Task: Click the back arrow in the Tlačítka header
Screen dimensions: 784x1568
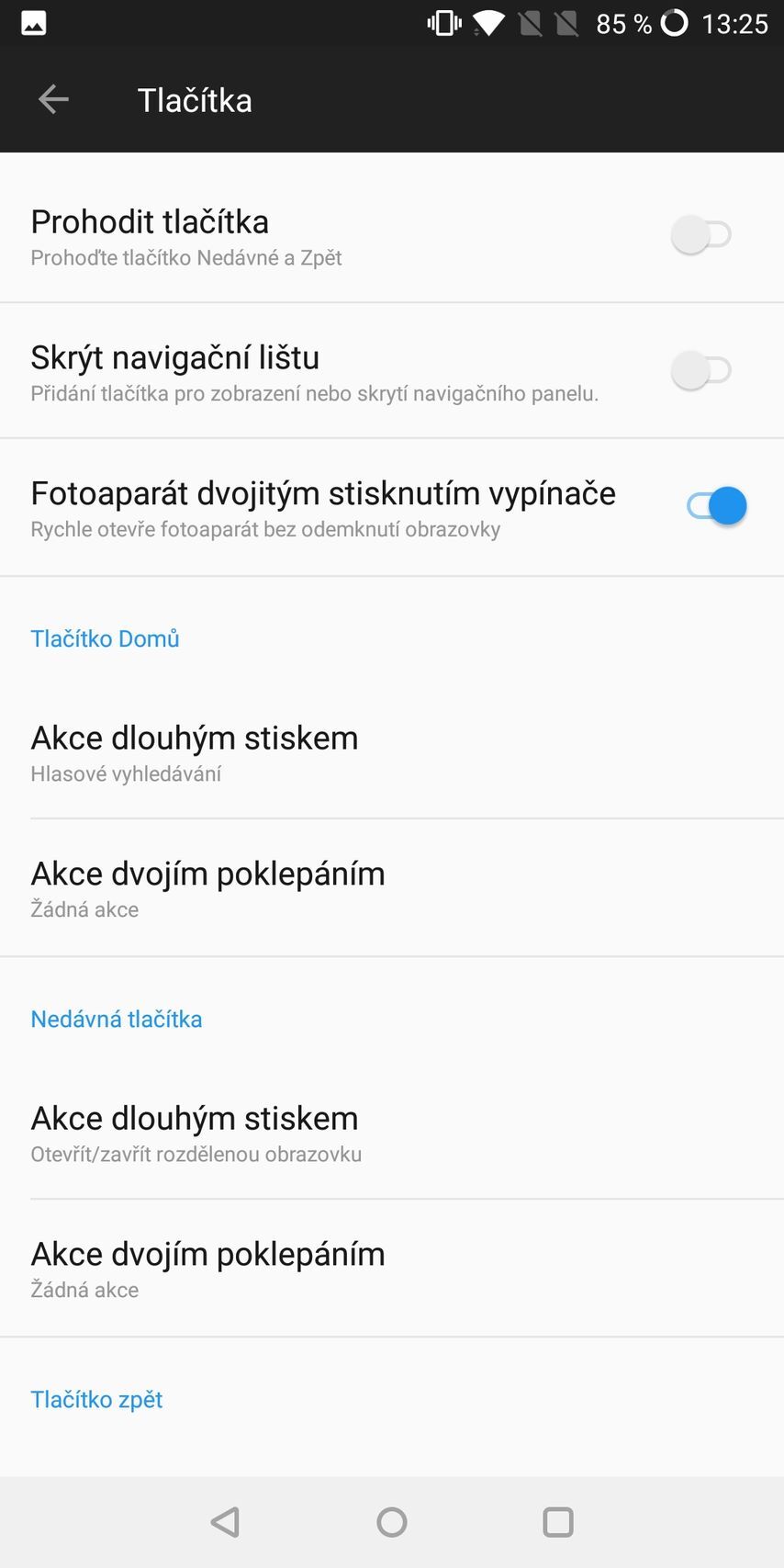Action: [x=52, y=99]
